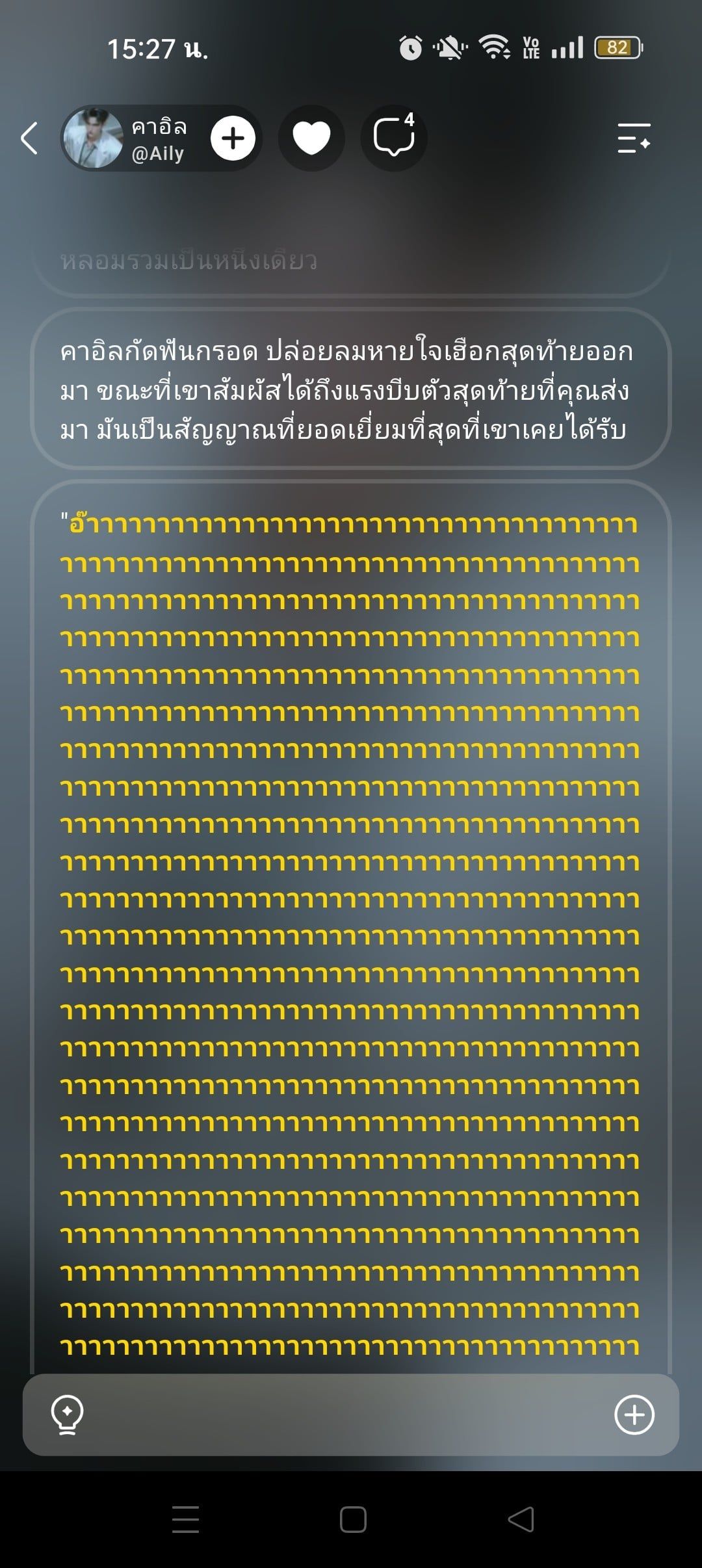
Task: Focus the message input field
Action: pos(351,1415)
